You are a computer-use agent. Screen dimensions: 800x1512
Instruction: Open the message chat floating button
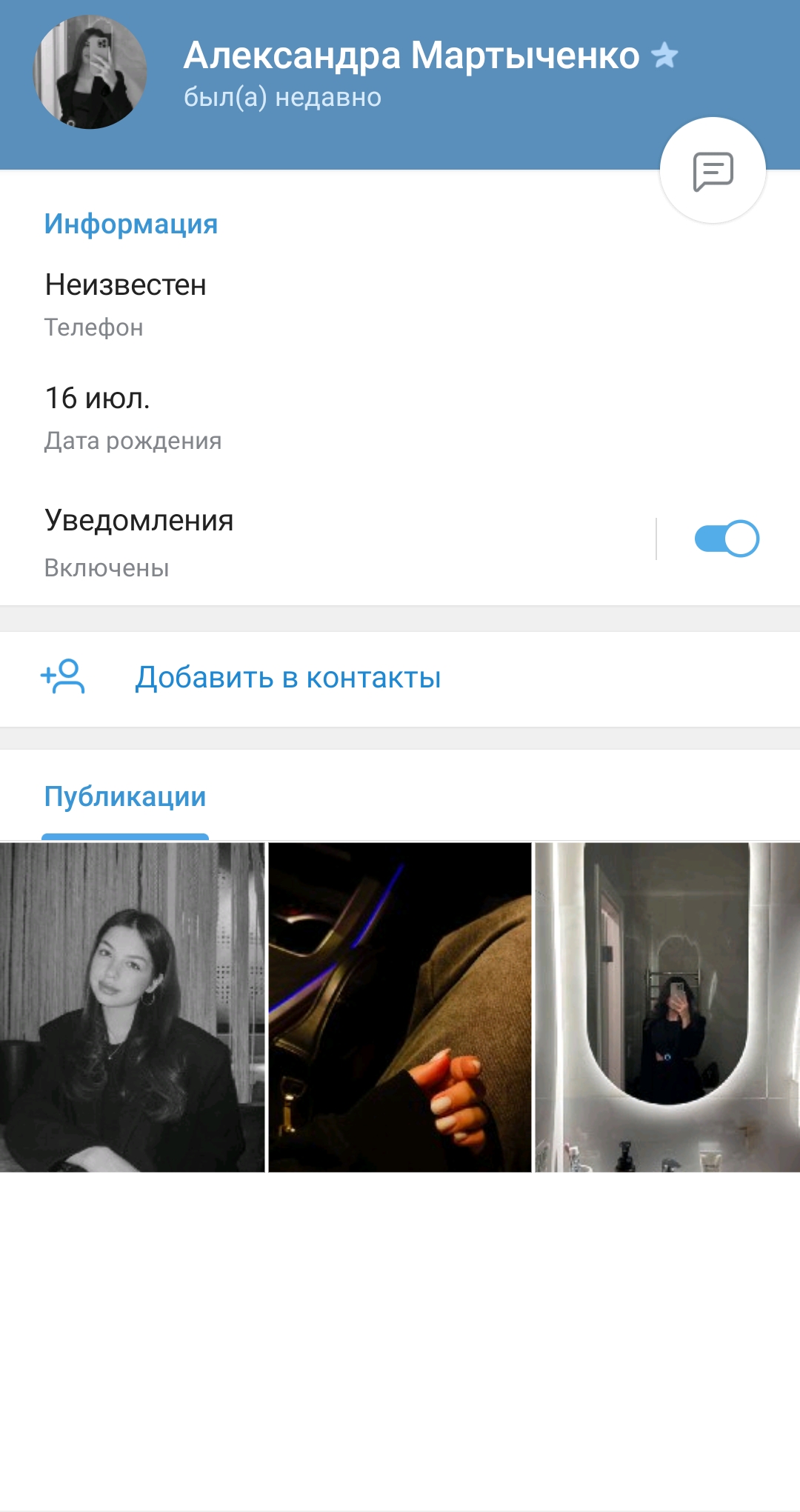[x=713, y=170]
